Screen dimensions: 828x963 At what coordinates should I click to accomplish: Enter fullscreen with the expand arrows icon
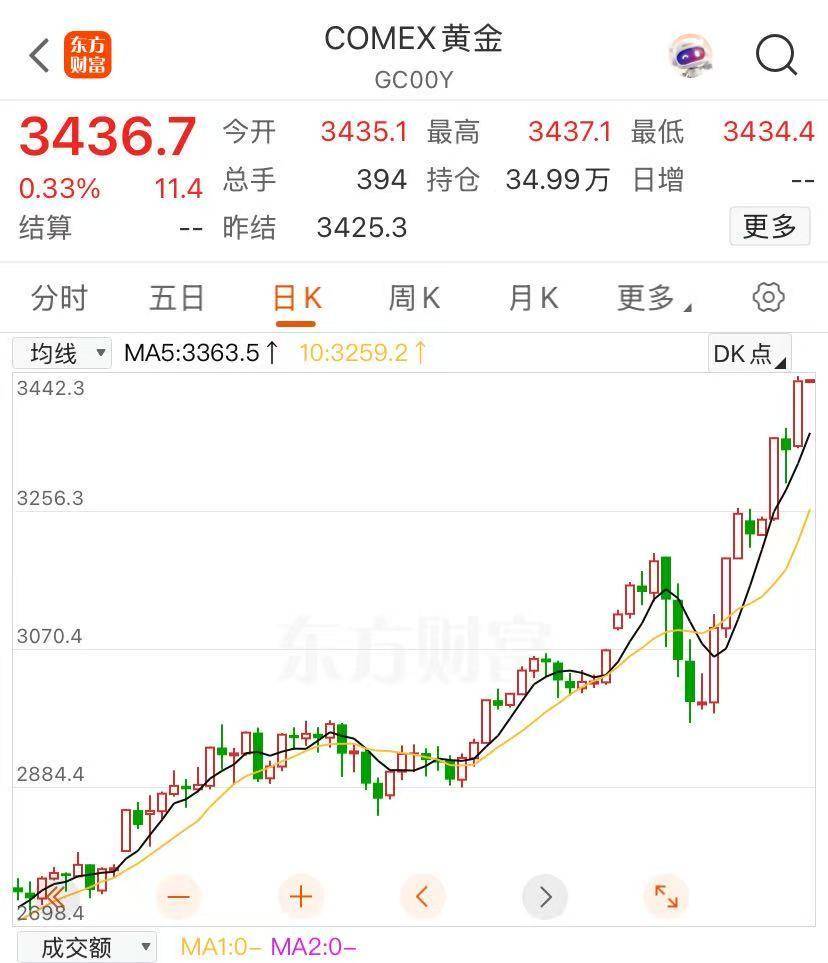tap(666, 897)
